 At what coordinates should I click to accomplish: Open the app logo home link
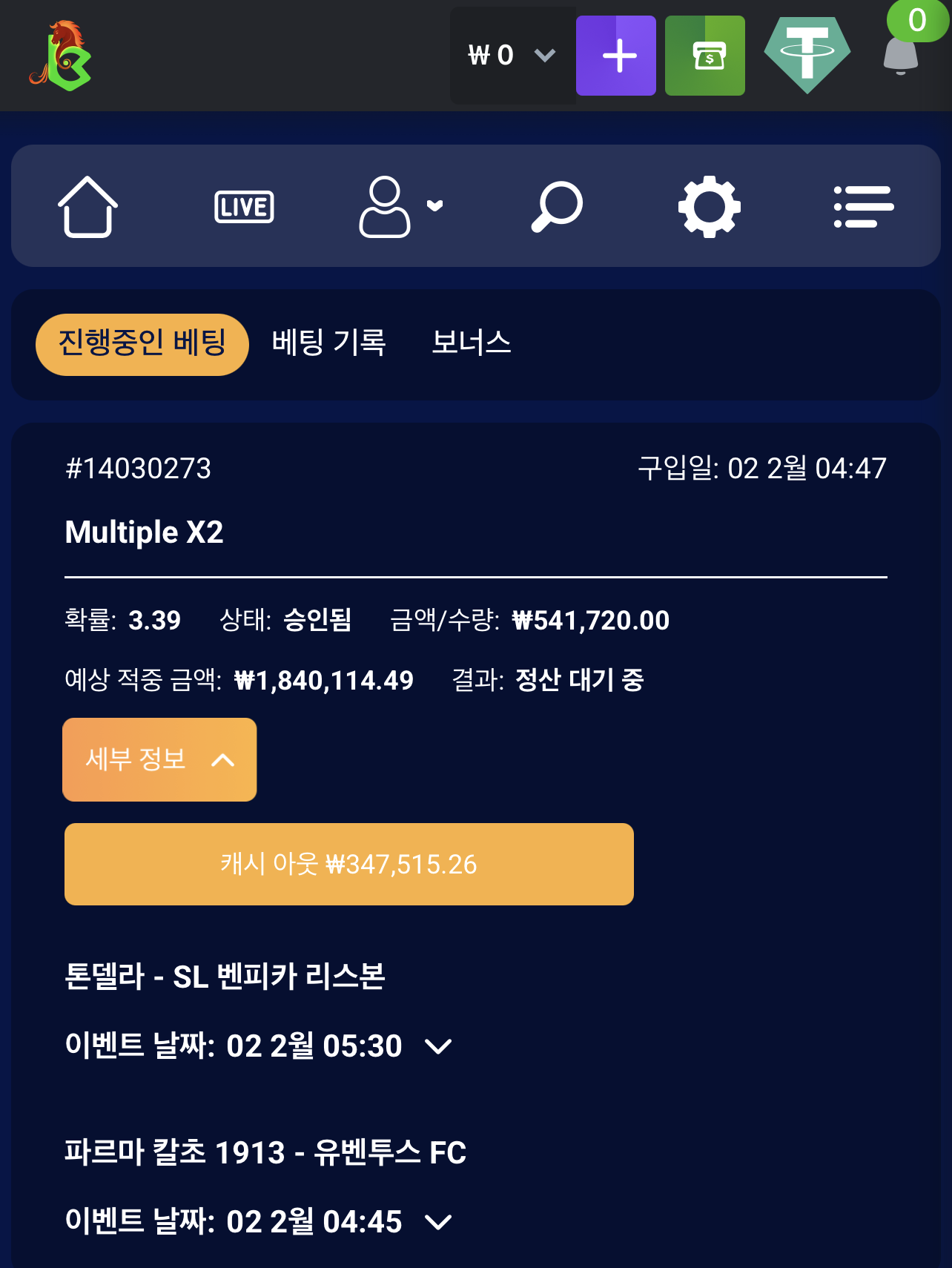coord(61,56)
